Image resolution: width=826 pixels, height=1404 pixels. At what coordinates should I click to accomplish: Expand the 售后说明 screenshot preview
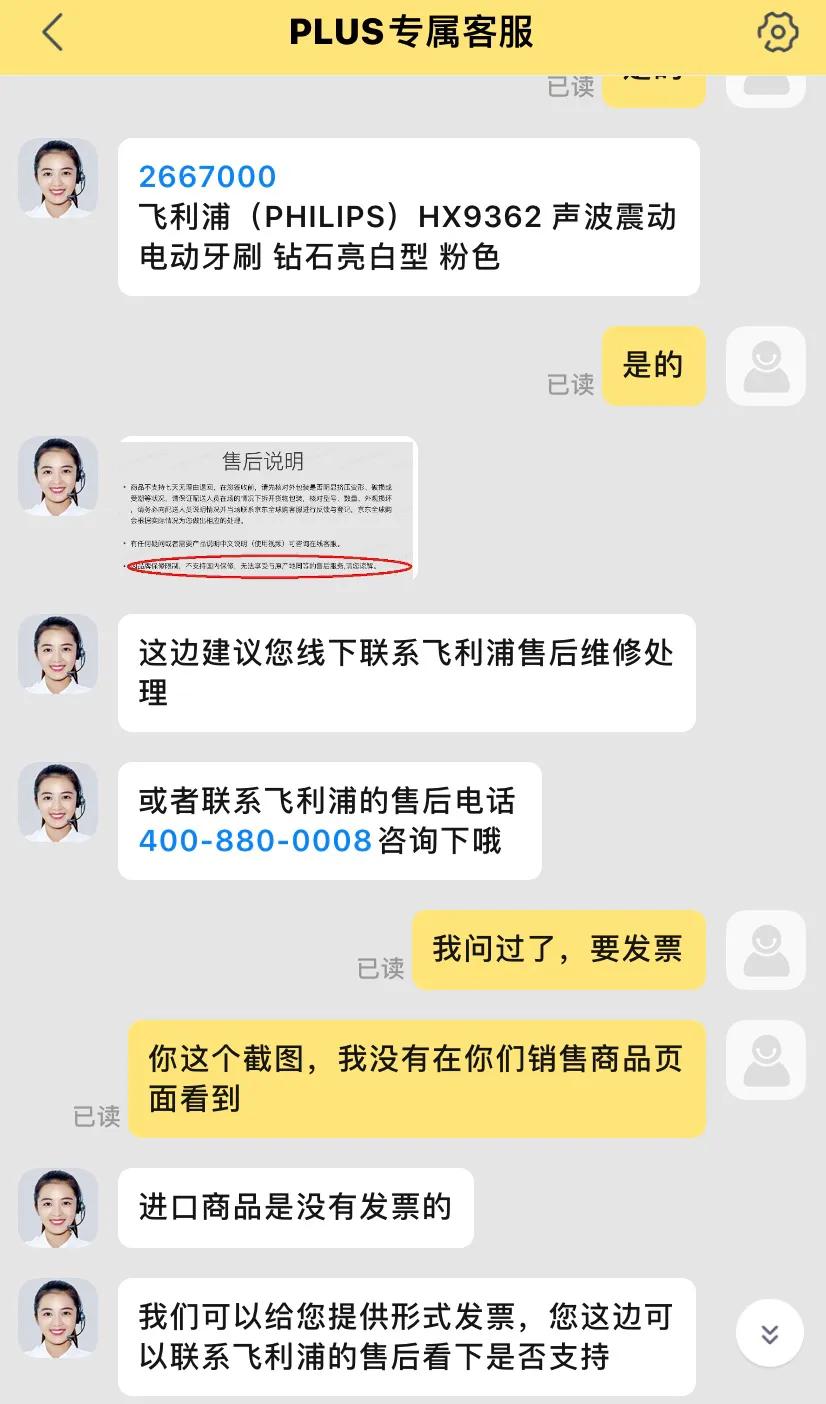click(270, 508)
